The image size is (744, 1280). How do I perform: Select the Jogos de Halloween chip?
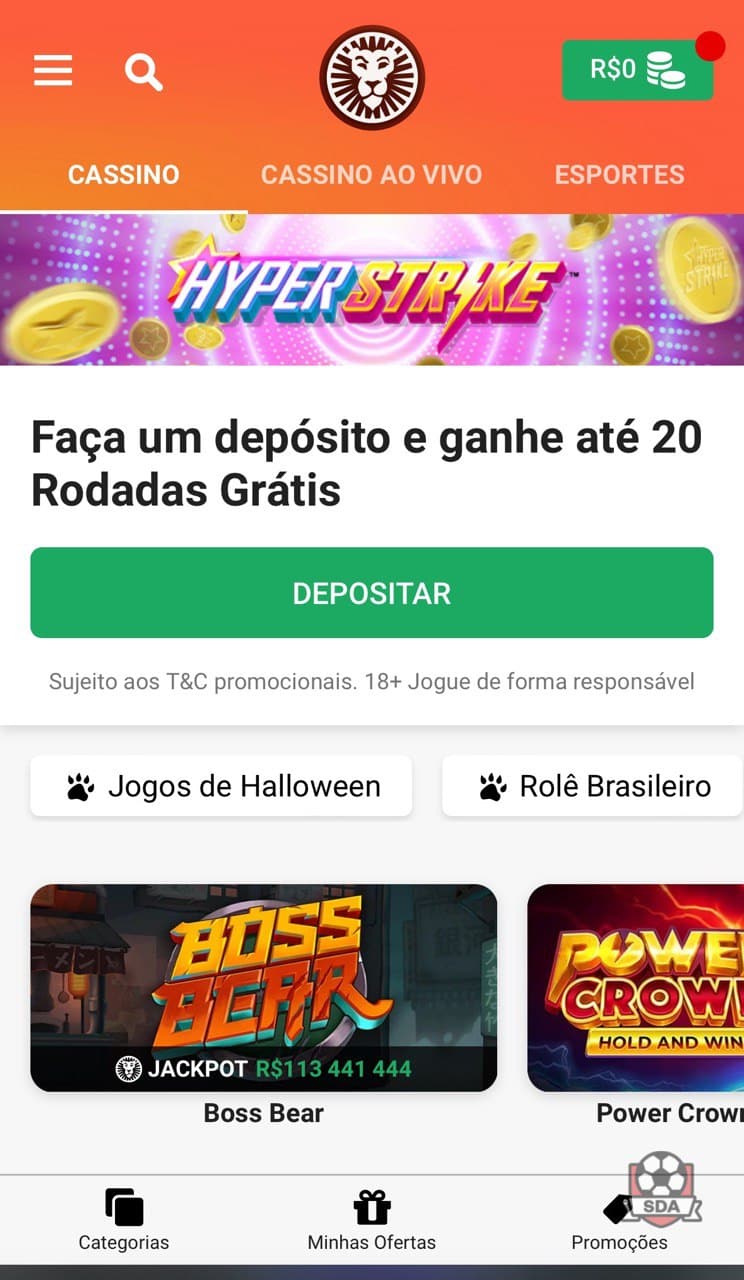221,786
